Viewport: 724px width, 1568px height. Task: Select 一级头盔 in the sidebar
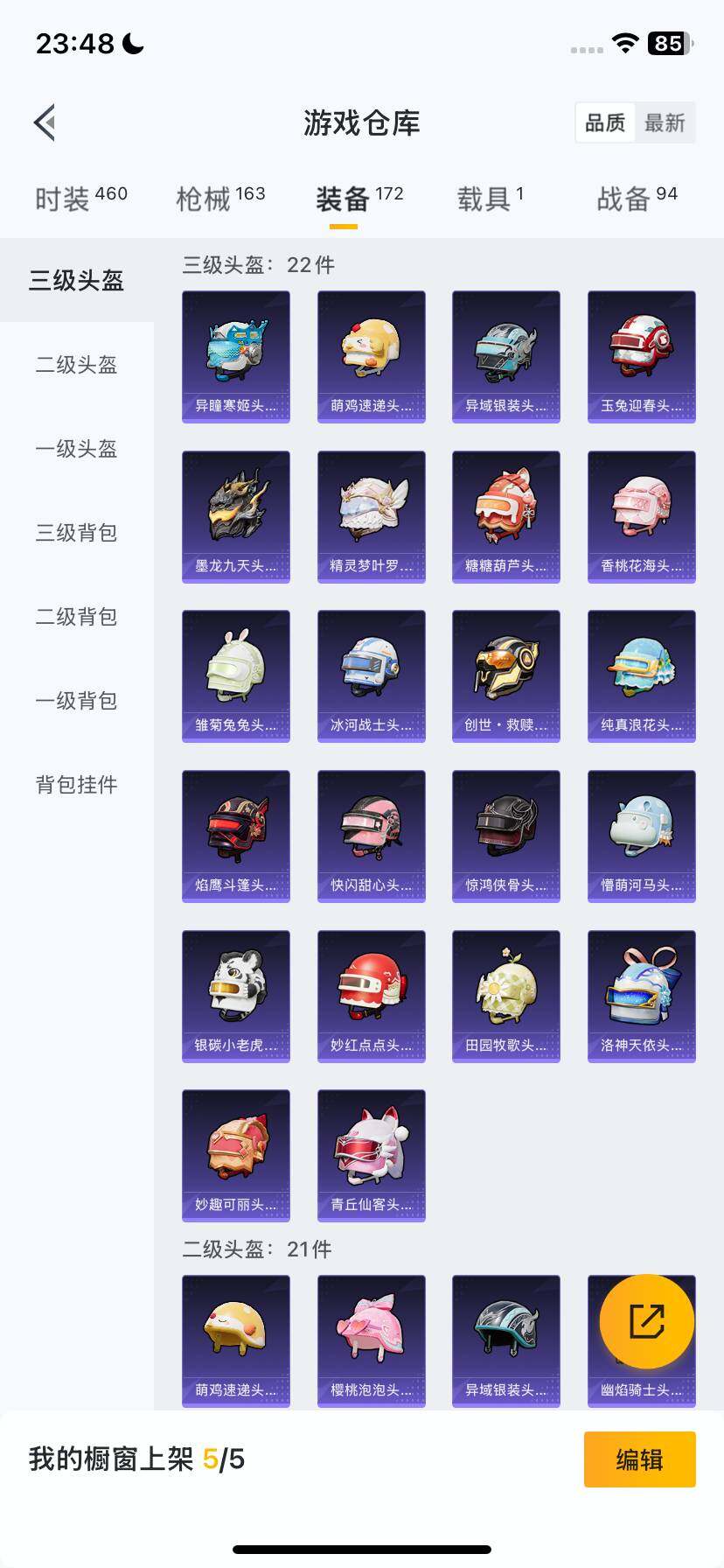[x=77, y=449]
